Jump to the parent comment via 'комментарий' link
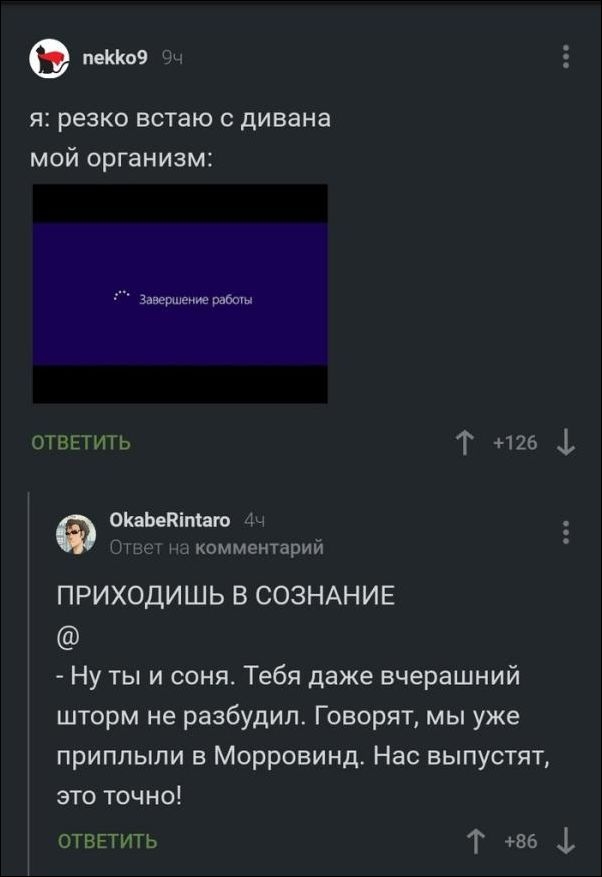The width and height of the screenshot is (602, 877). coord(259,547)
